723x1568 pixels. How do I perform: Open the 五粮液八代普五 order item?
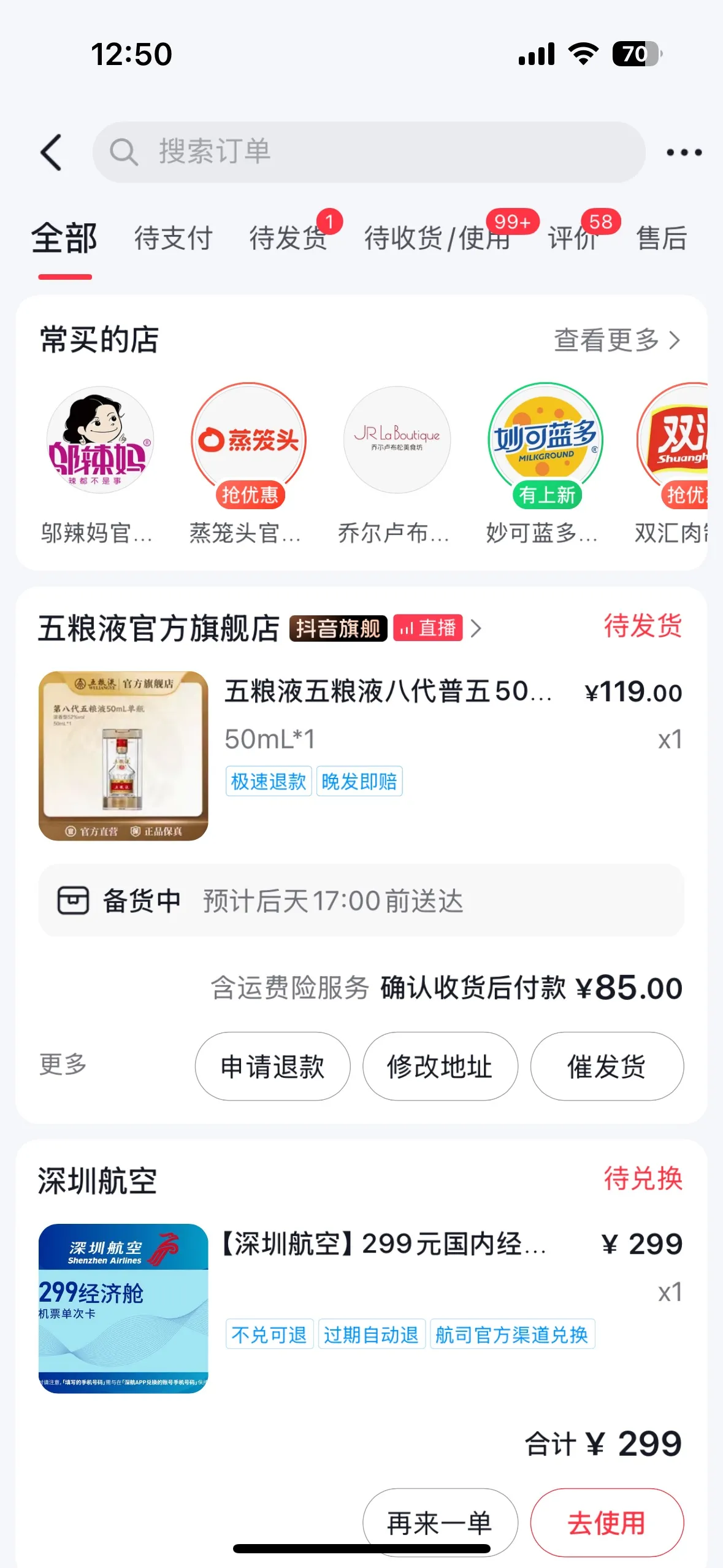tap(388, 692)
